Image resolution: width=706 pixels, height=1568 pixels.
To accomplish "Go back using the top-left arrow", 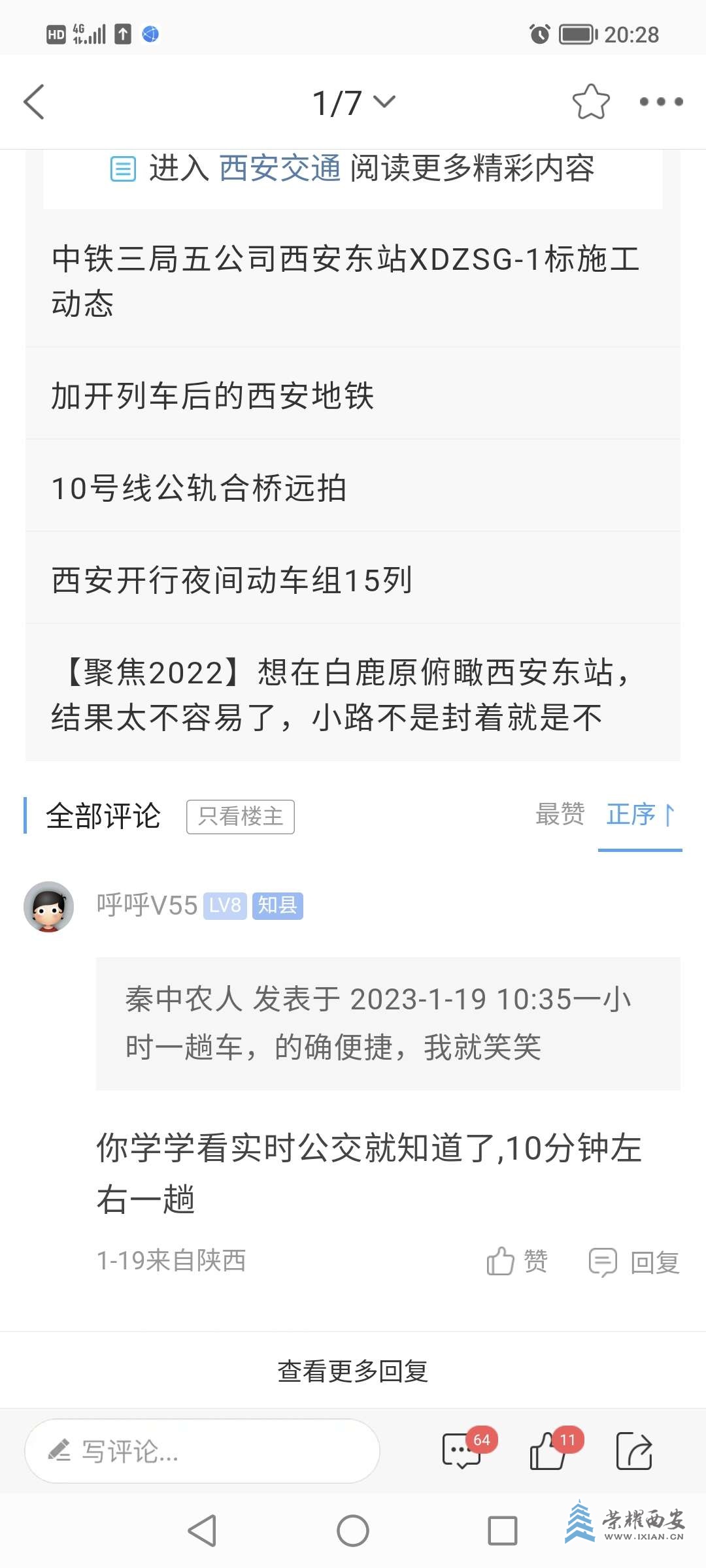I will pos(34,102).
